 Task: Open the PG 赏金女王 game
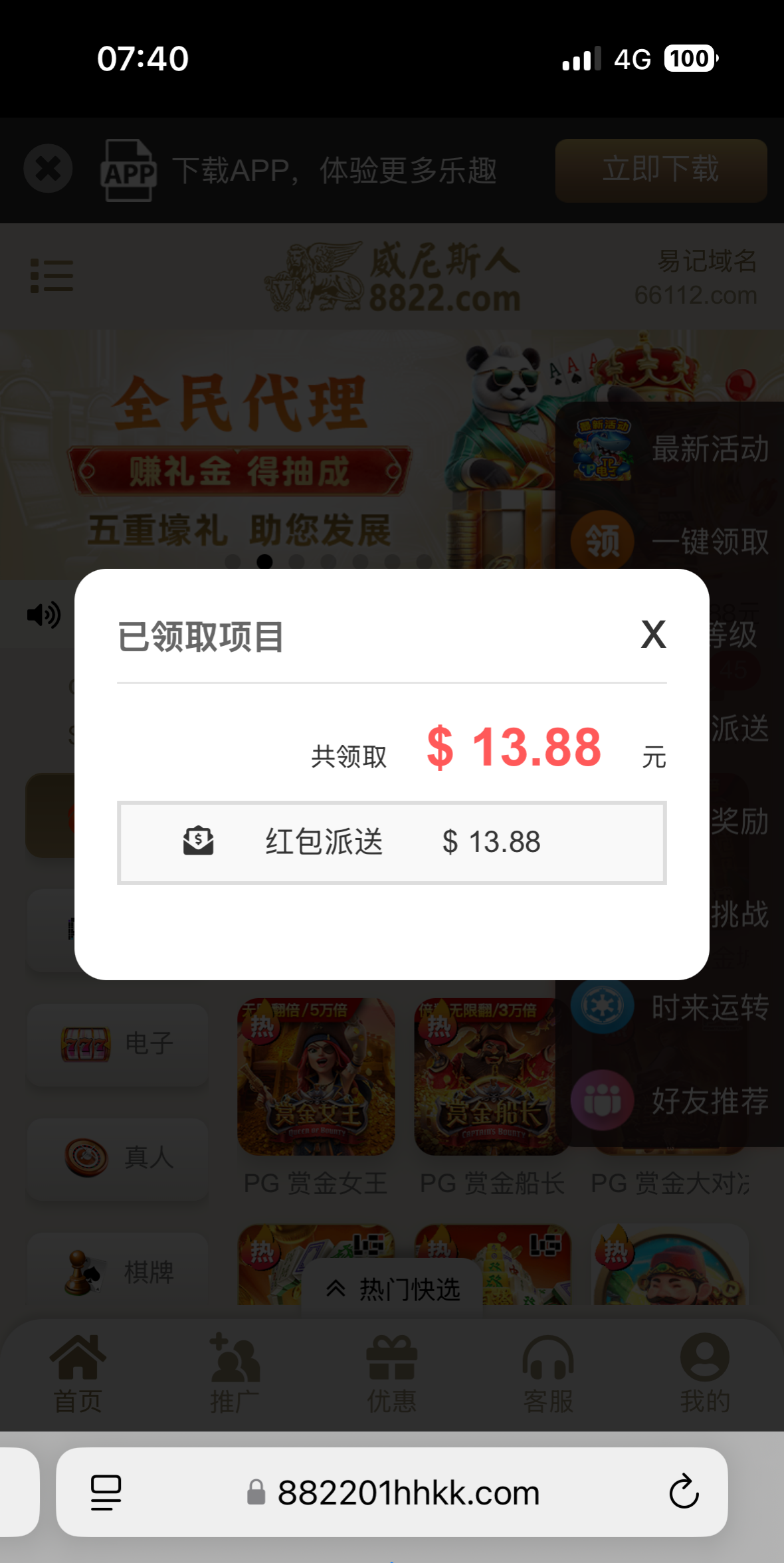316,1078
